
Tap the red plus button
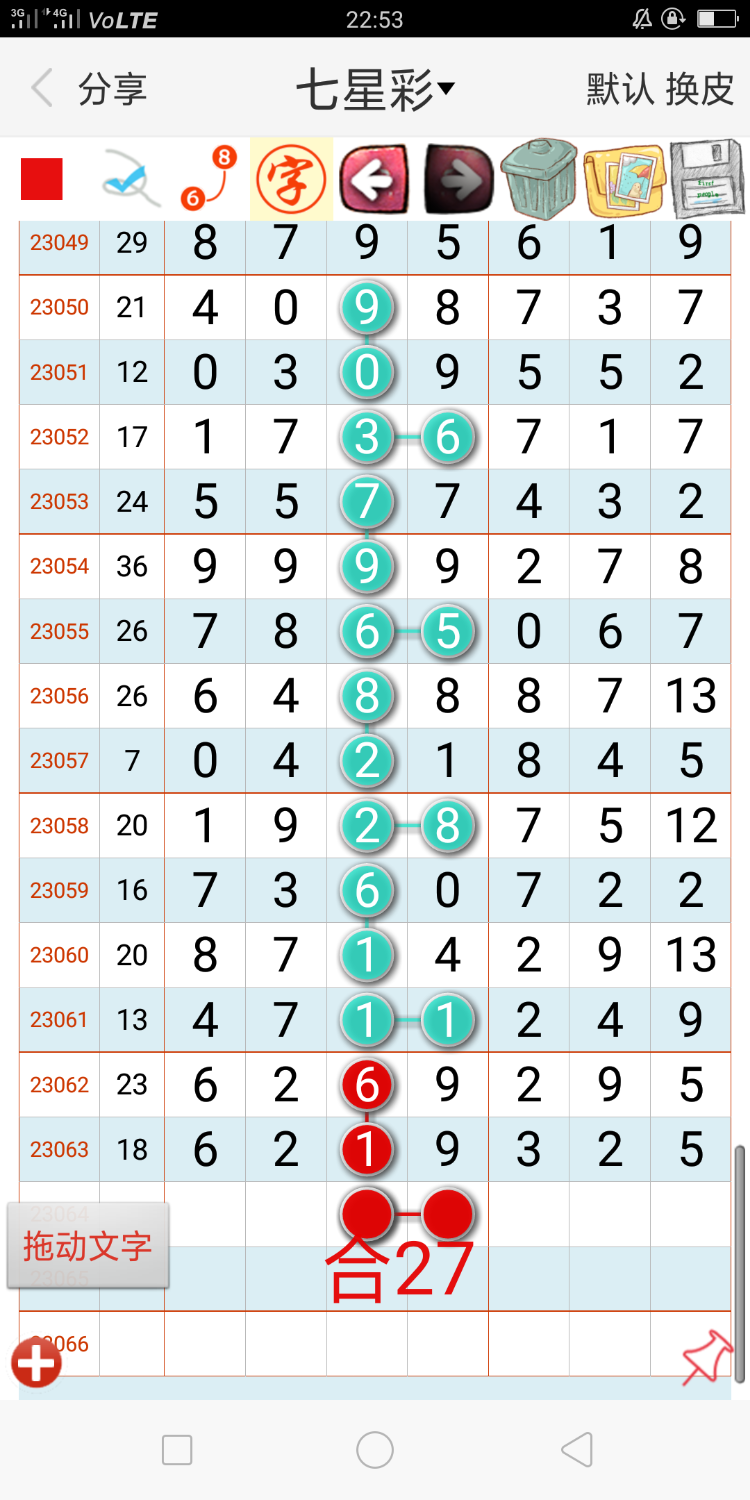click(36, 1364)
